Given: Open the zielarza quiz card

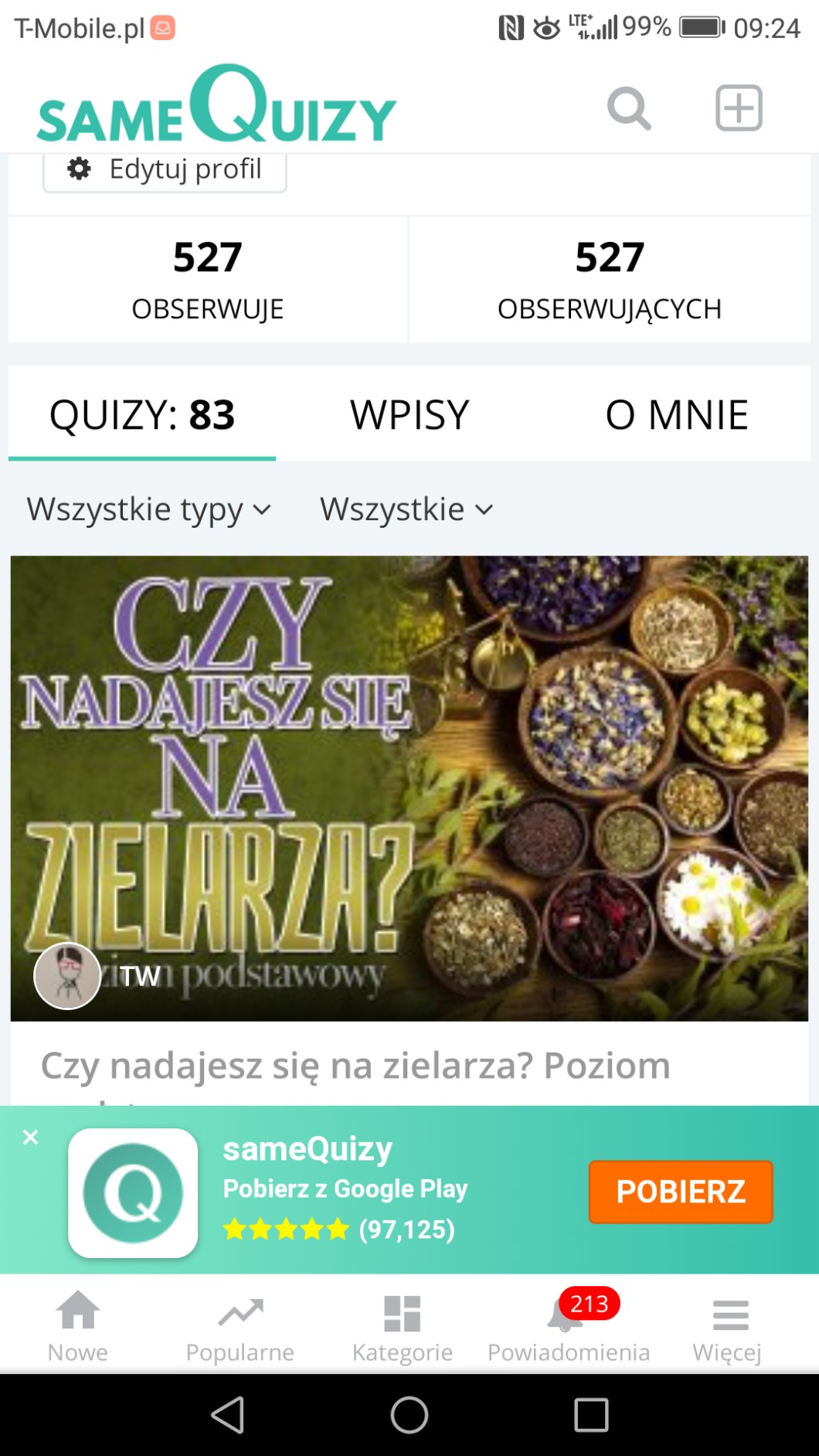Looking at the screenshot, I should [x=409, y=788].
